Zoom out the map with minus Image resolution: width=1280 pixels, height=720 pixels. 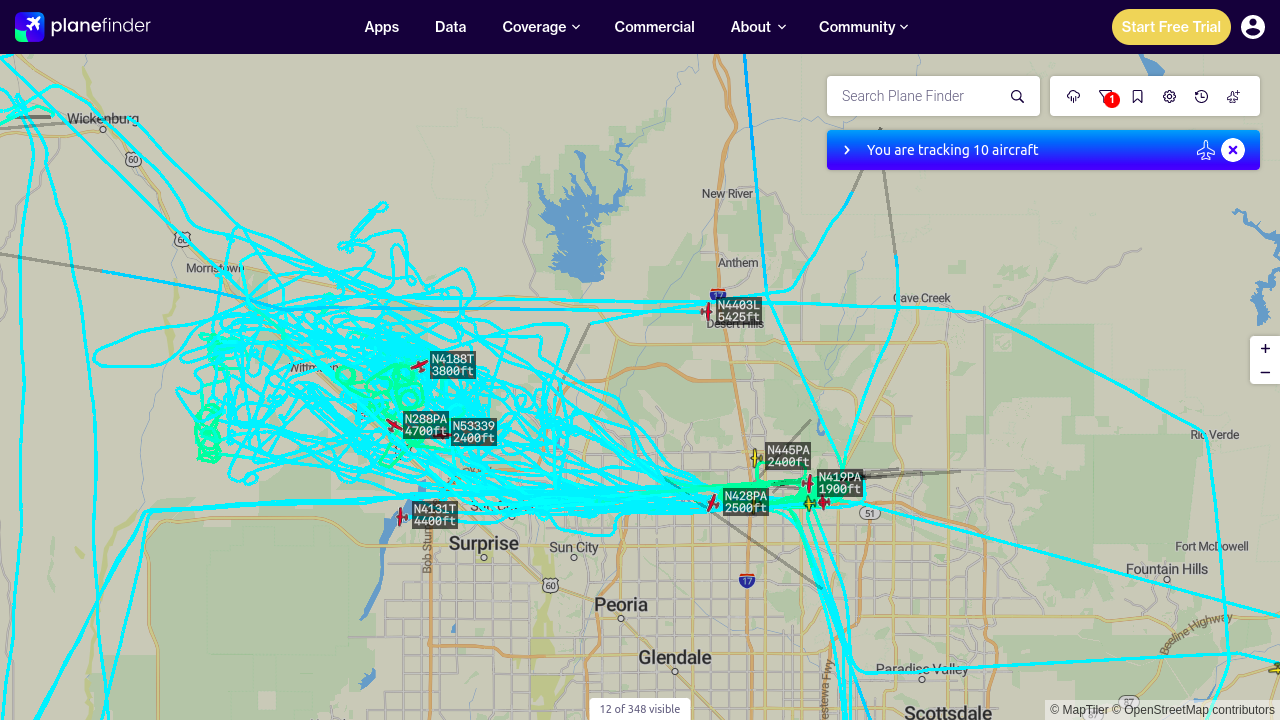pos(1265,373)
